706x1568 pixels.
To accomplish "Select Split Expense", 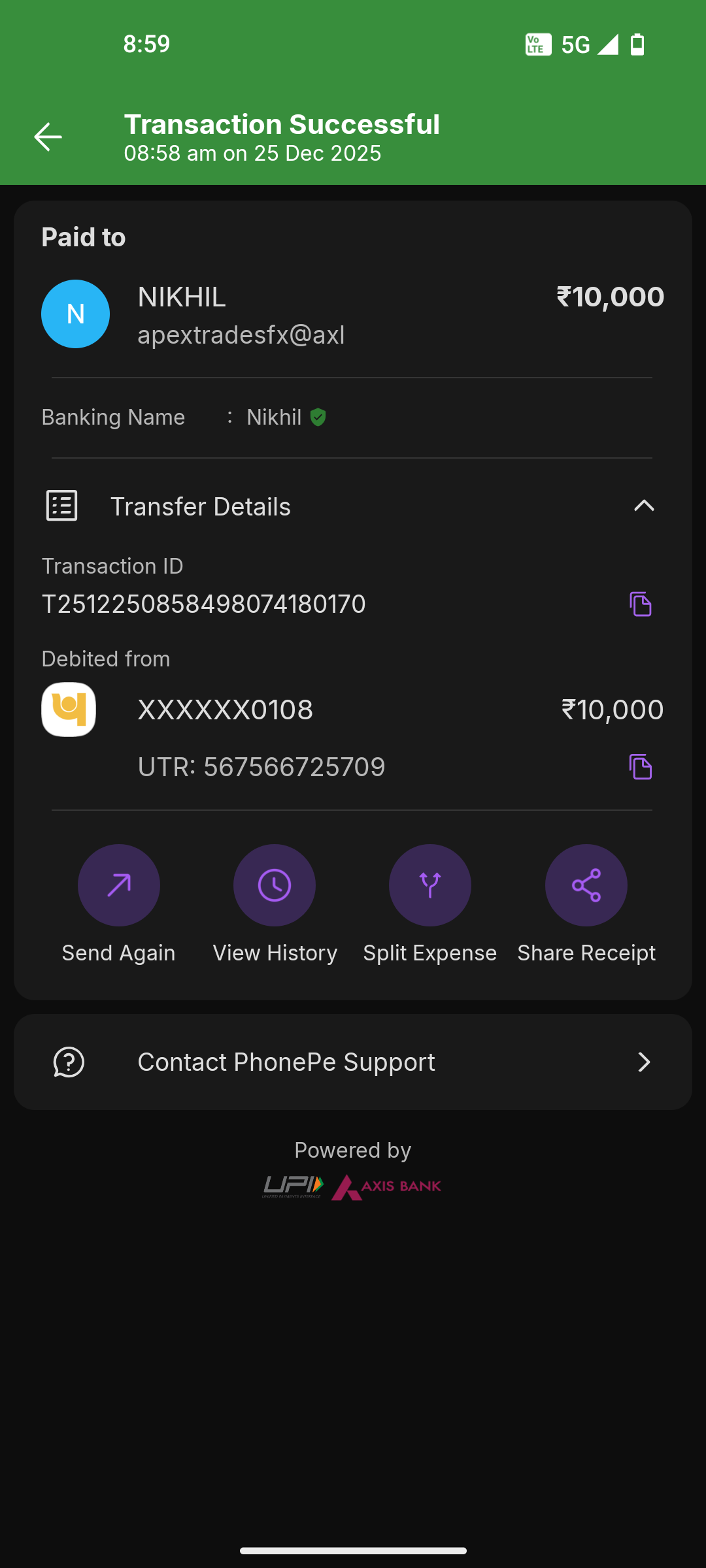I will tap(430, 886).
